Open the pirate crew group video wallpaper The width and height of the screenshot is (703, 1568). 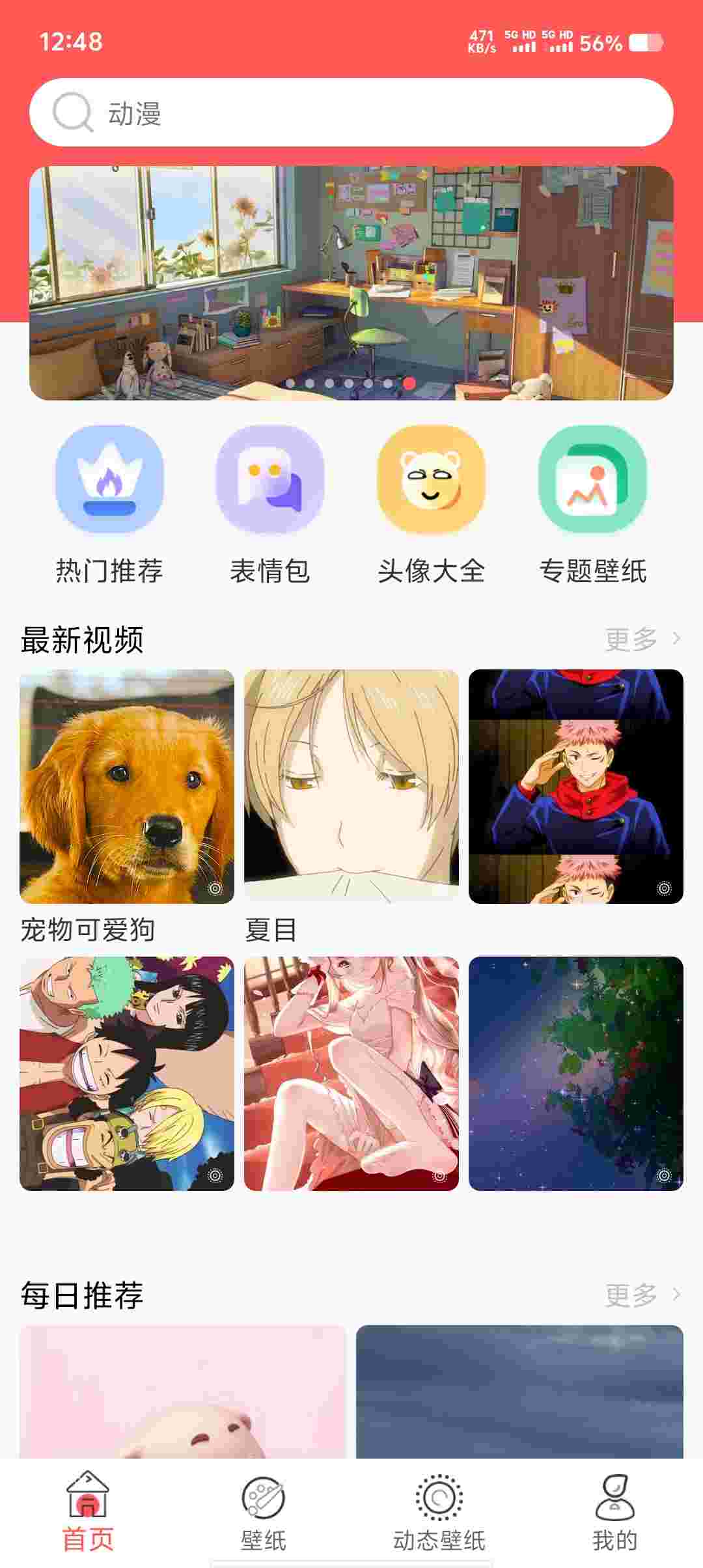(x=127, y=1073)
